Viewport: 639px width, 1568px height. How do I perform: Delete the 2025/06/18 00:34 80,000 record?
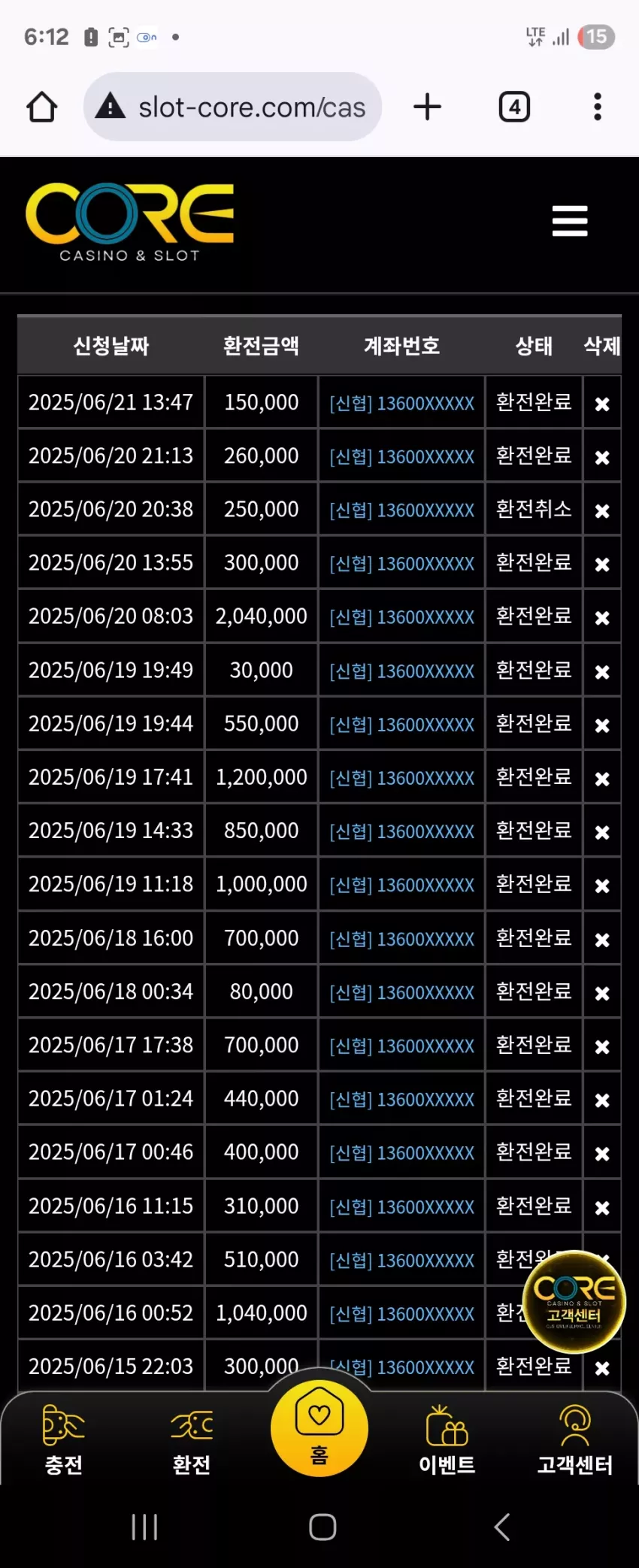click(602, 993)
